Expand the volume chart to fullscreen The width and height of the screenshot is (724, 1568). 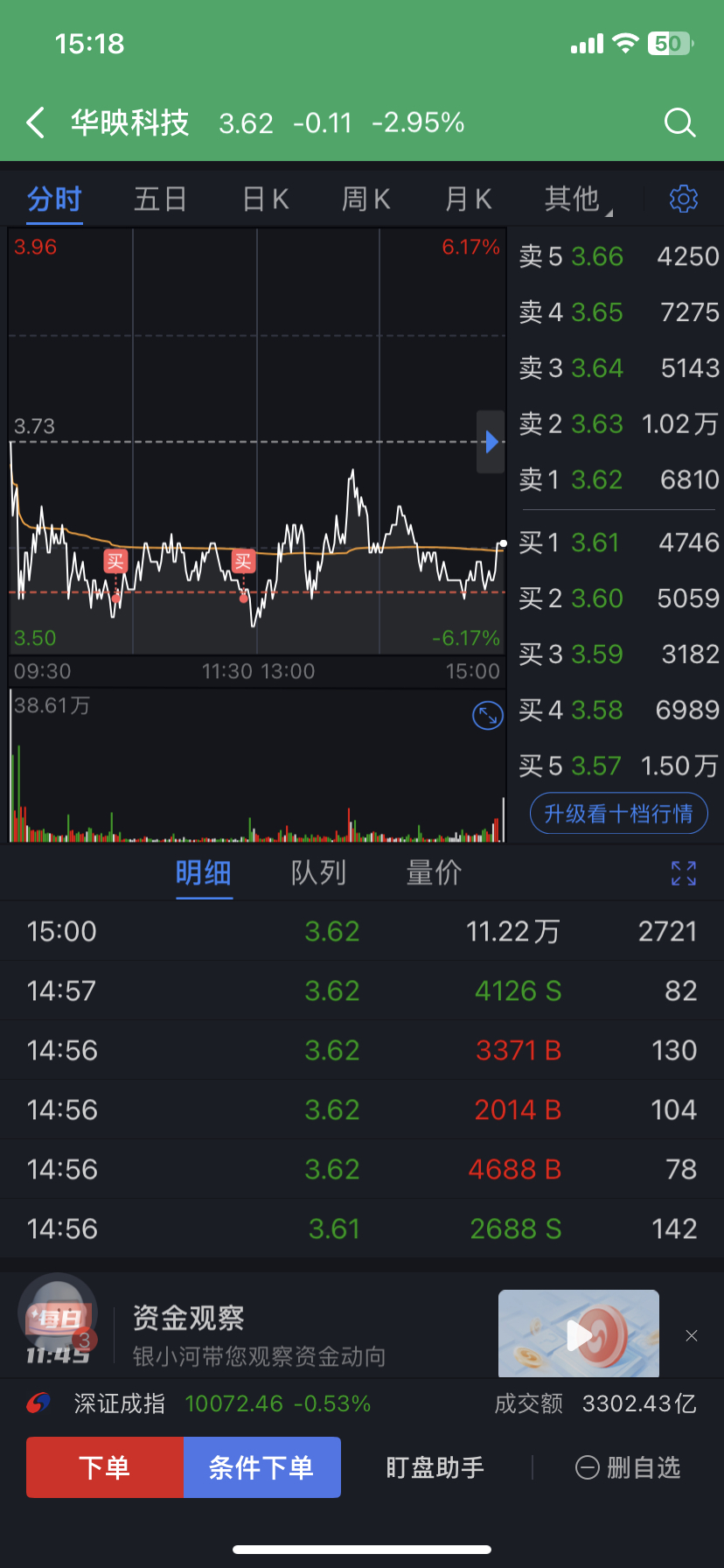(x=487, y=716)
